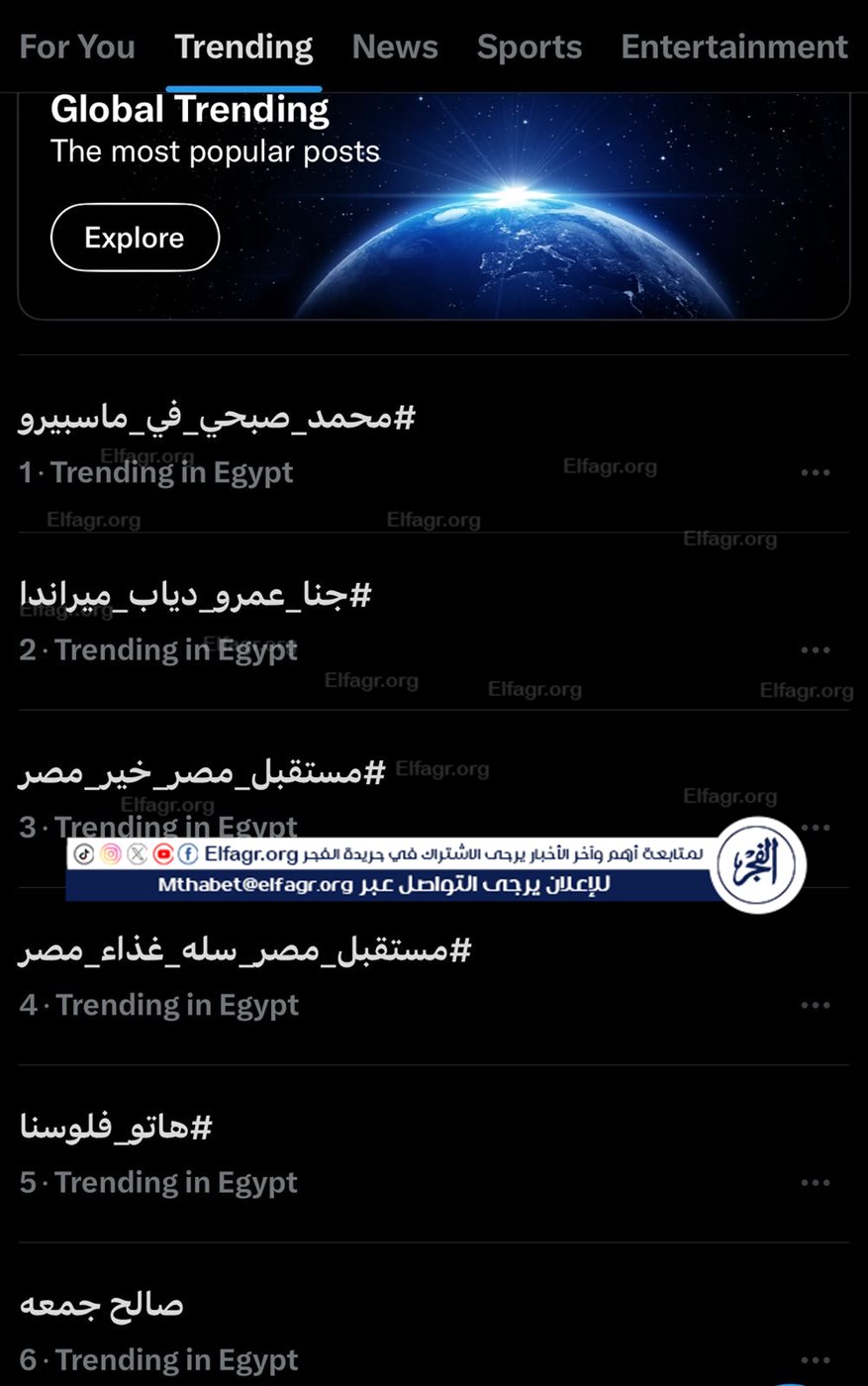Open more options for trend number 1

pyautogui.click(x=816, y=472)
